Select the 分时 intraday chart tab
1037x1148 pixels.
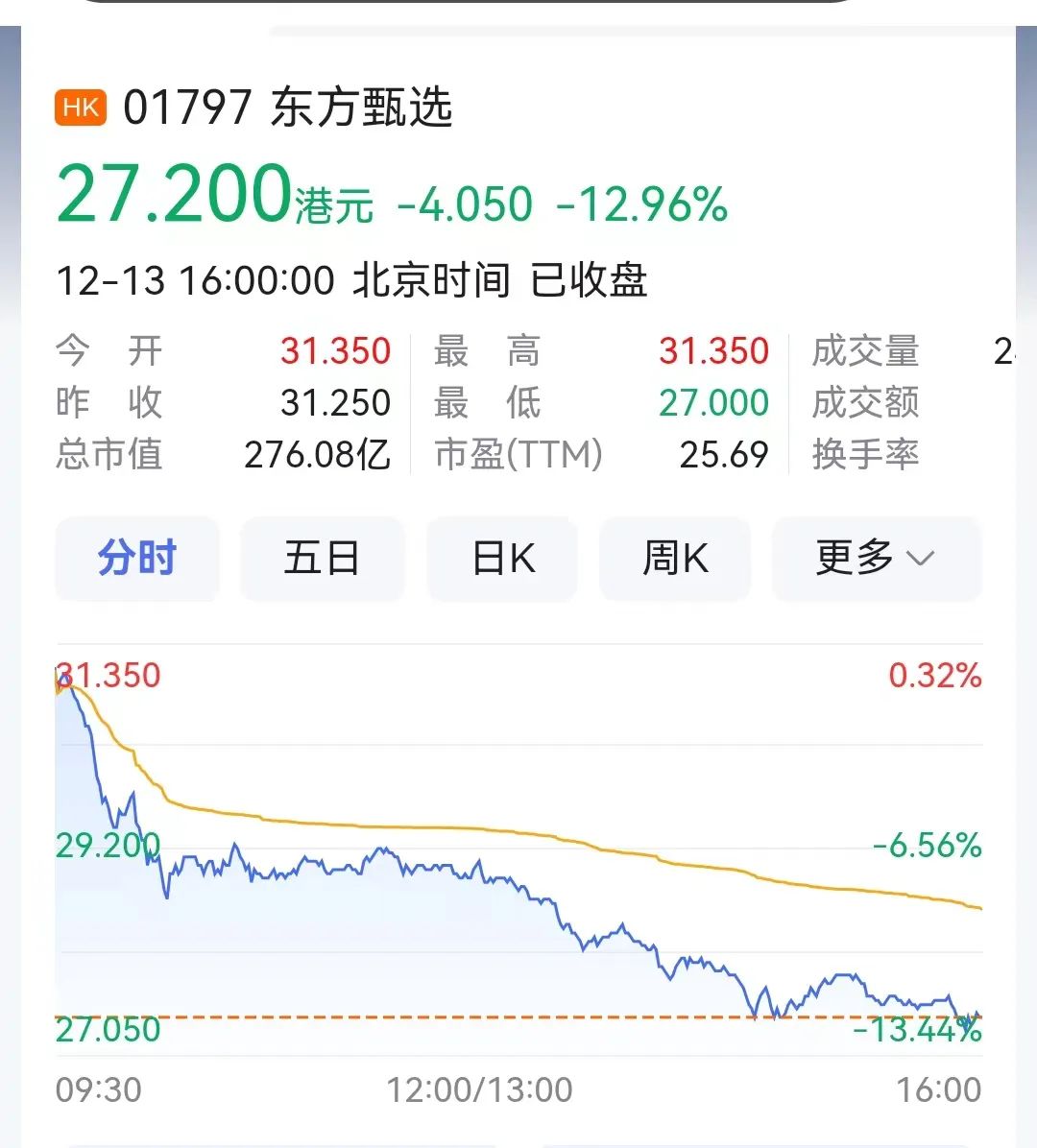pos(137,559)
